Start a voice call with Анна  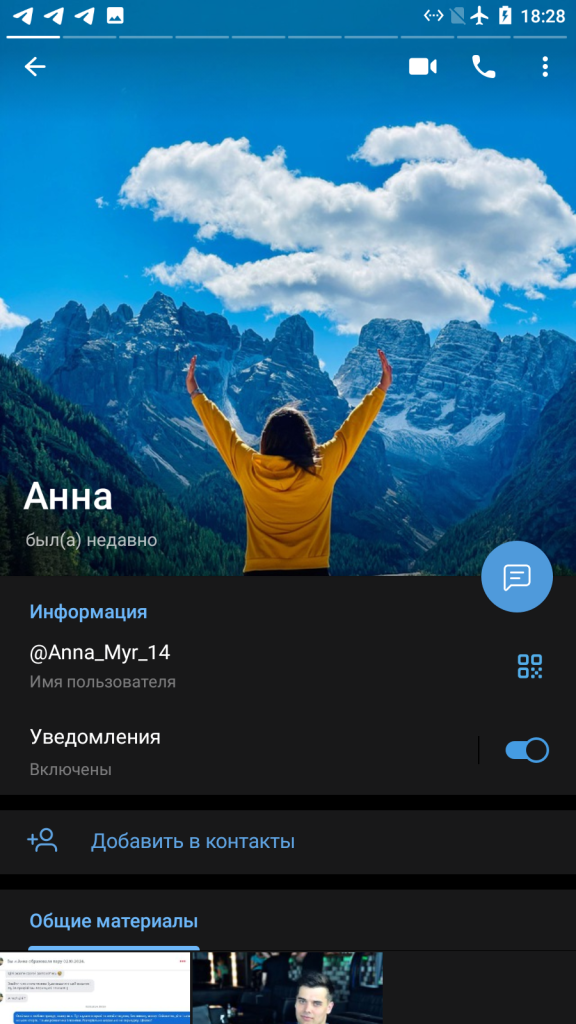[x=483, y=67]
